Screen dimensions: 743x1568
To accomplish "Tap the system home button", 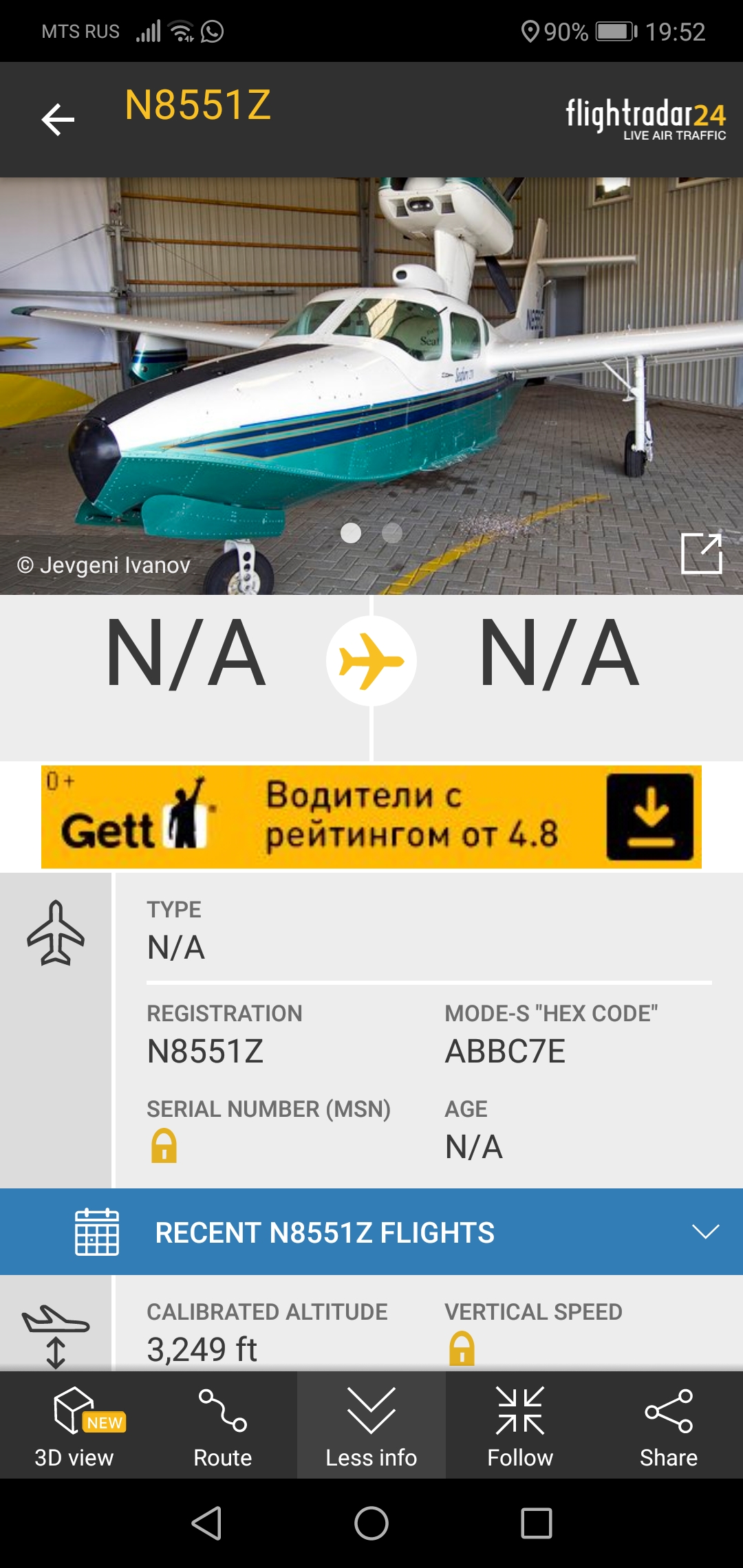I will click(x=371, y=1523).
